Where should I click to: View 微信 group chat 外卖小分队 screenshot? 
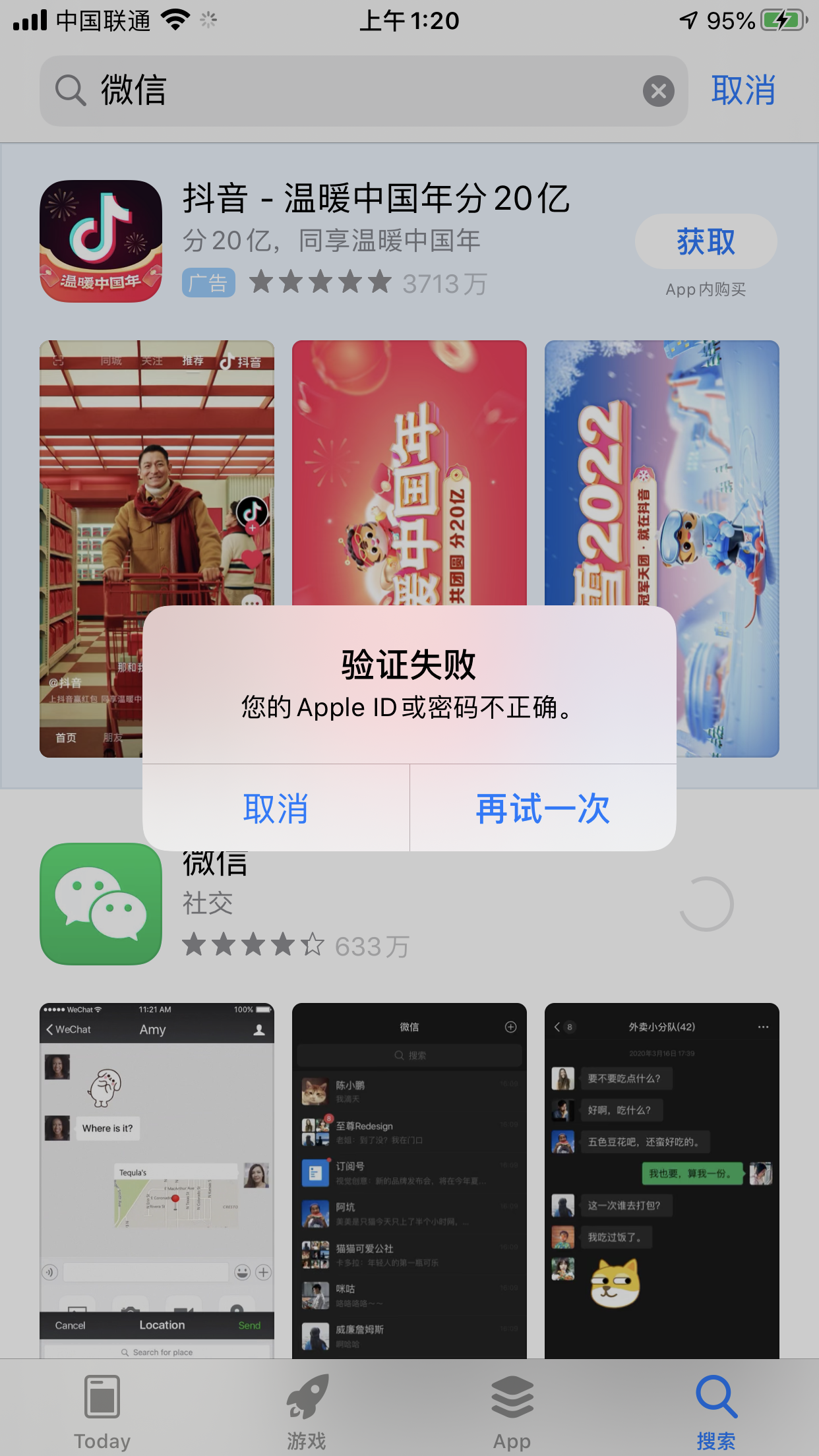coord(661,1180)
